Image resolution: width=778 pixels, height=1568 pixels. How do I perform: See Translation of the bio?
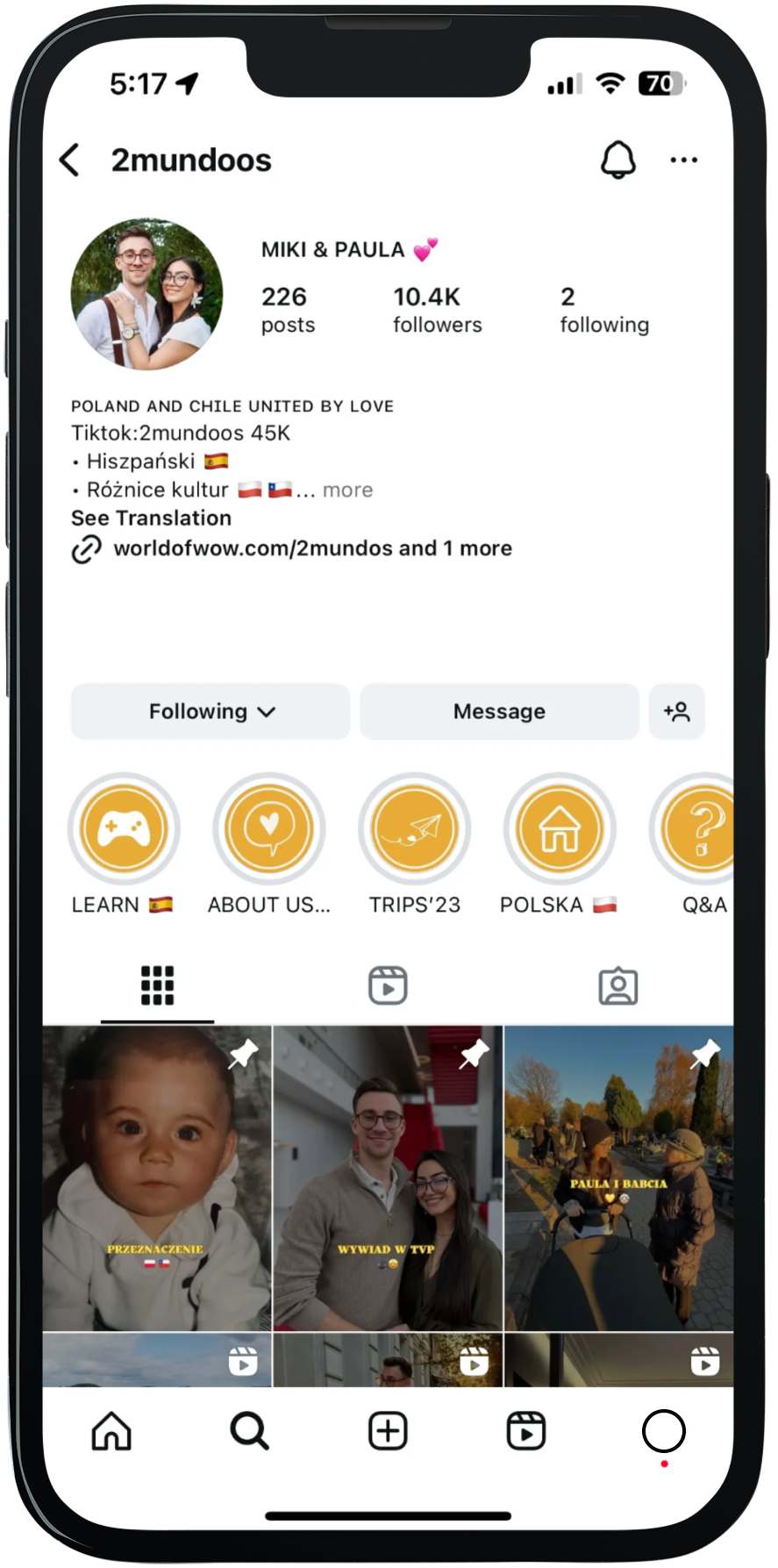point(151,518)
